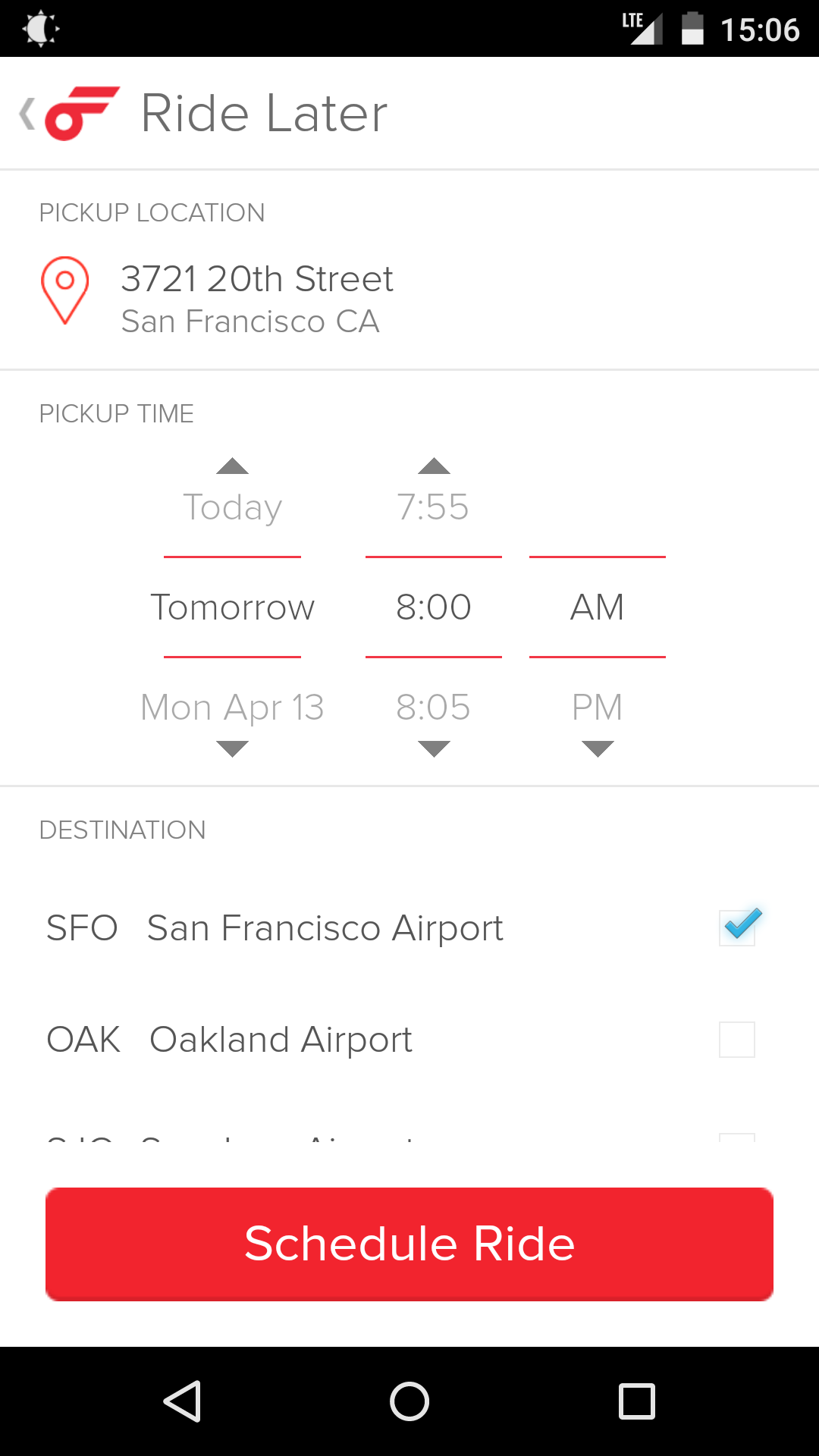
Task: Tap the up arrow above 7:55
Action: tap(433, 466)
